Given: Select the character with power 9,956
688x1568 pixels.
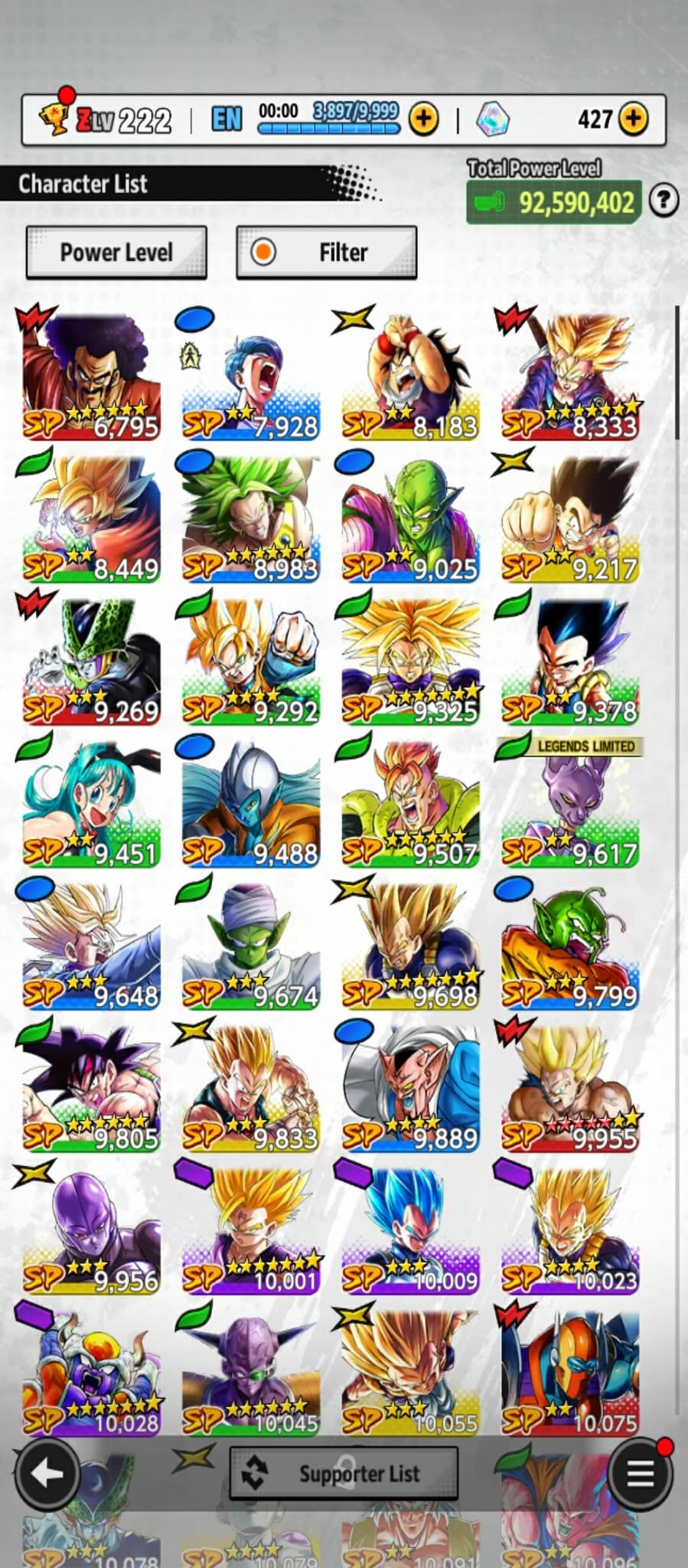Looking at the screenshot, I should tap(91, 1230).
